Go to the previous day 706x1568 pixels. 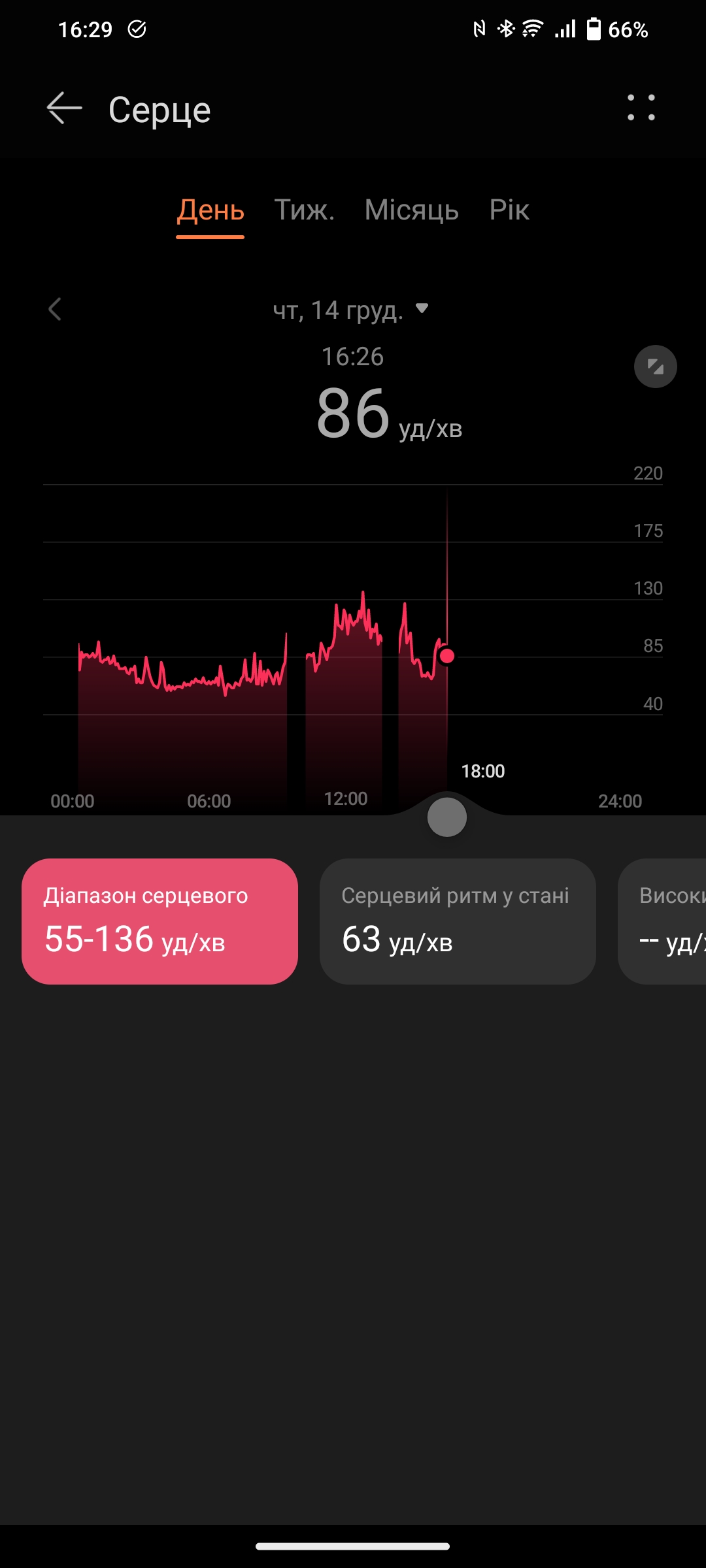point(56,310)
